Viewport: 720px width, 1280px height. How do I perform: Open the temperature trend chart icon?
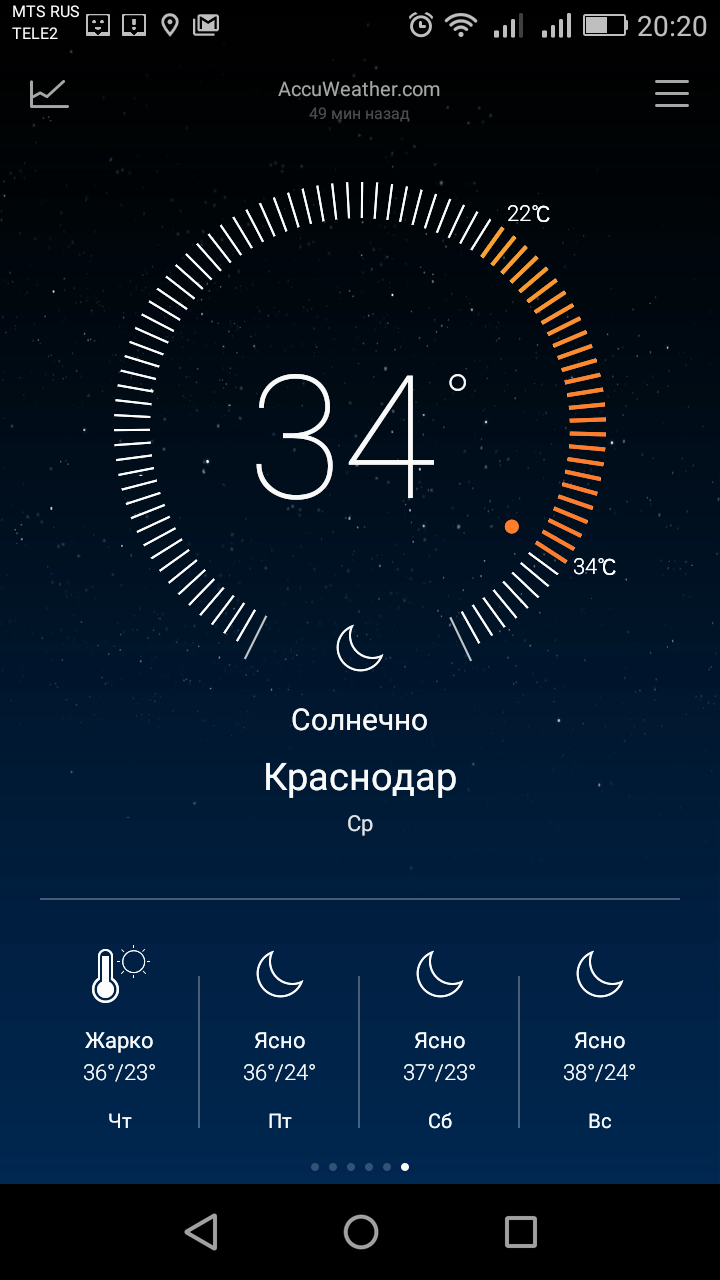49,94
